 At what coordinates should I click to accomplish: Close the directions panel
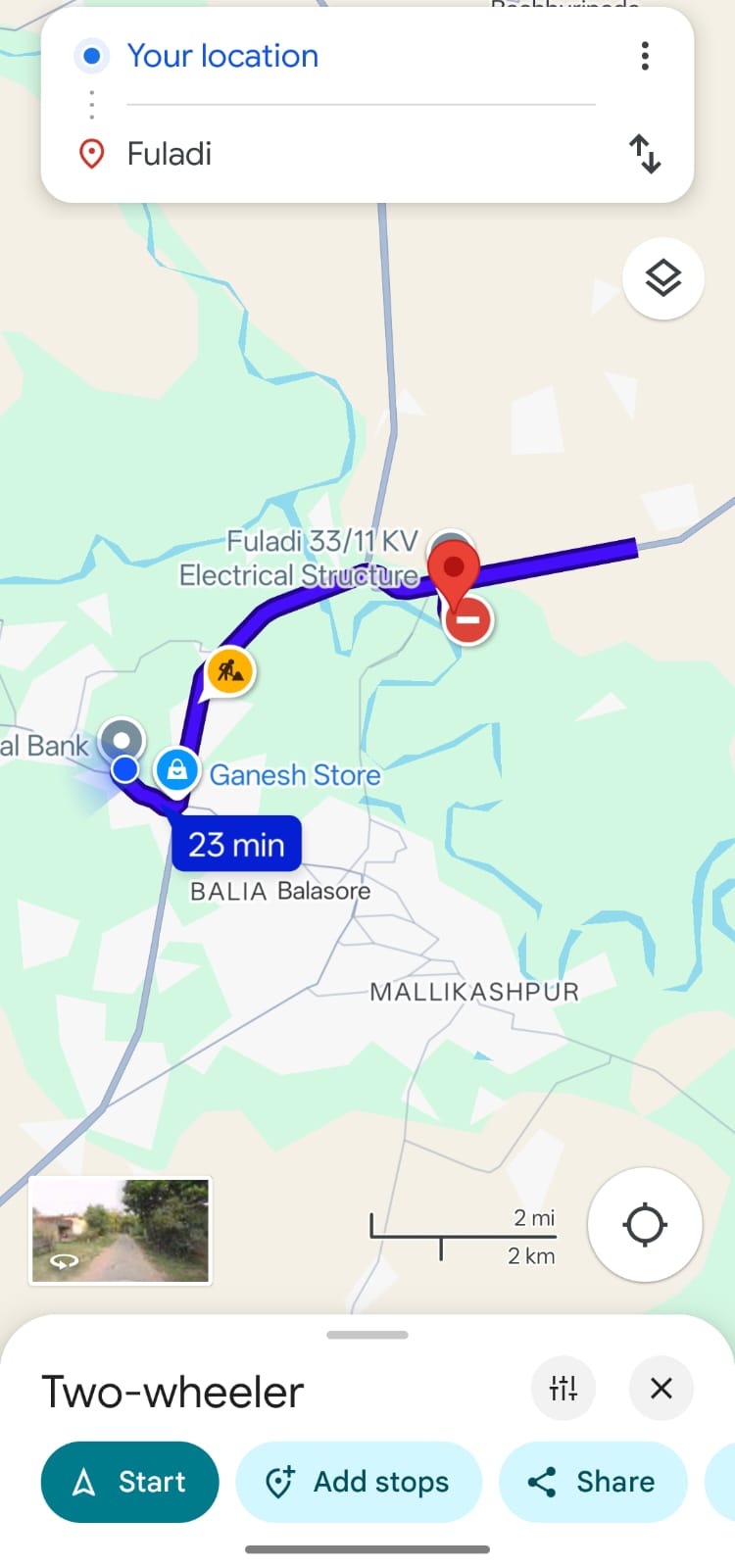[x=661, y=1388]
